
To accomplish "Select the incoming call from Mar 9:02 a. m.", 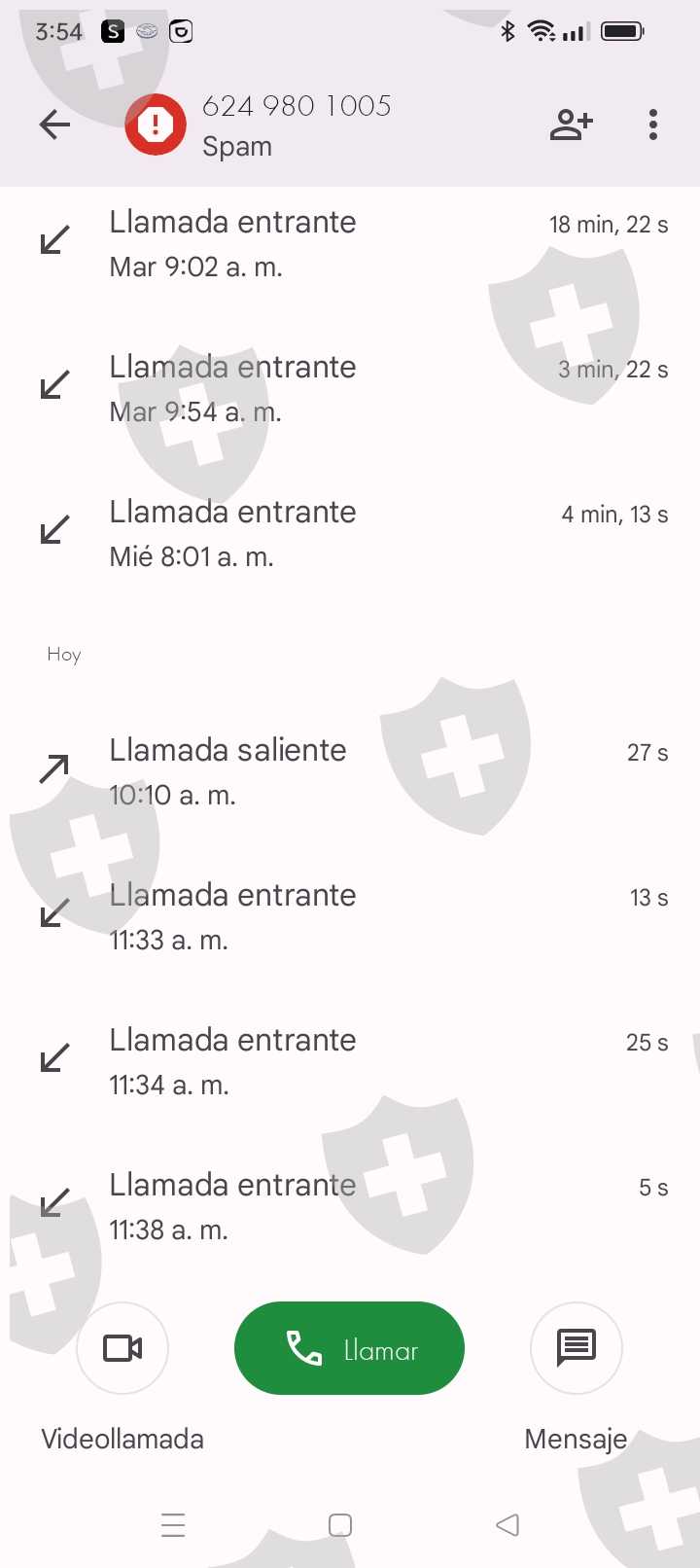I will tap(350, 243).
